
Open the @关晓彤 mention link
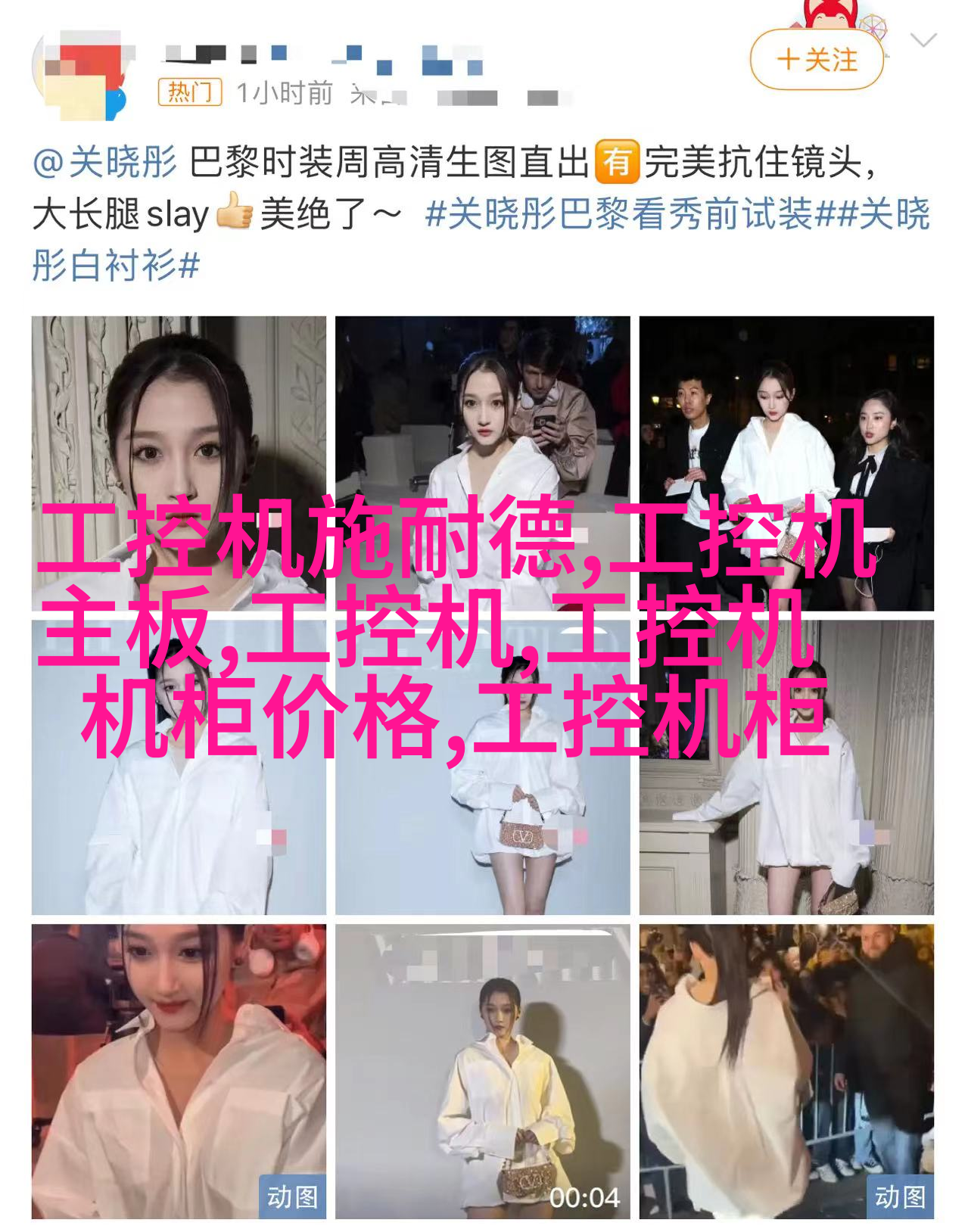coord(104,162)
